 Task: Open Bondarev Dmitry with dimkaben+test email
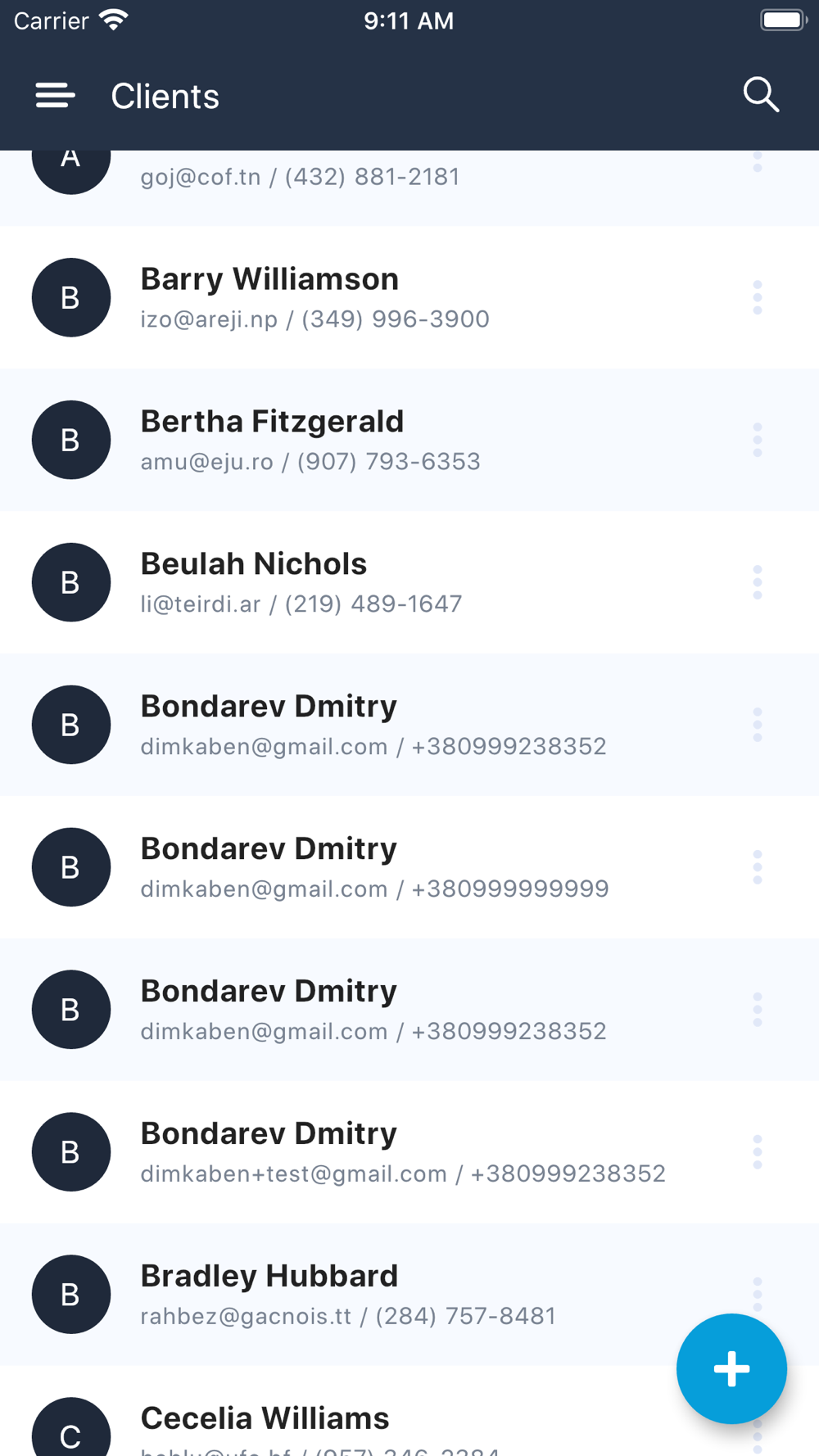409,1152
